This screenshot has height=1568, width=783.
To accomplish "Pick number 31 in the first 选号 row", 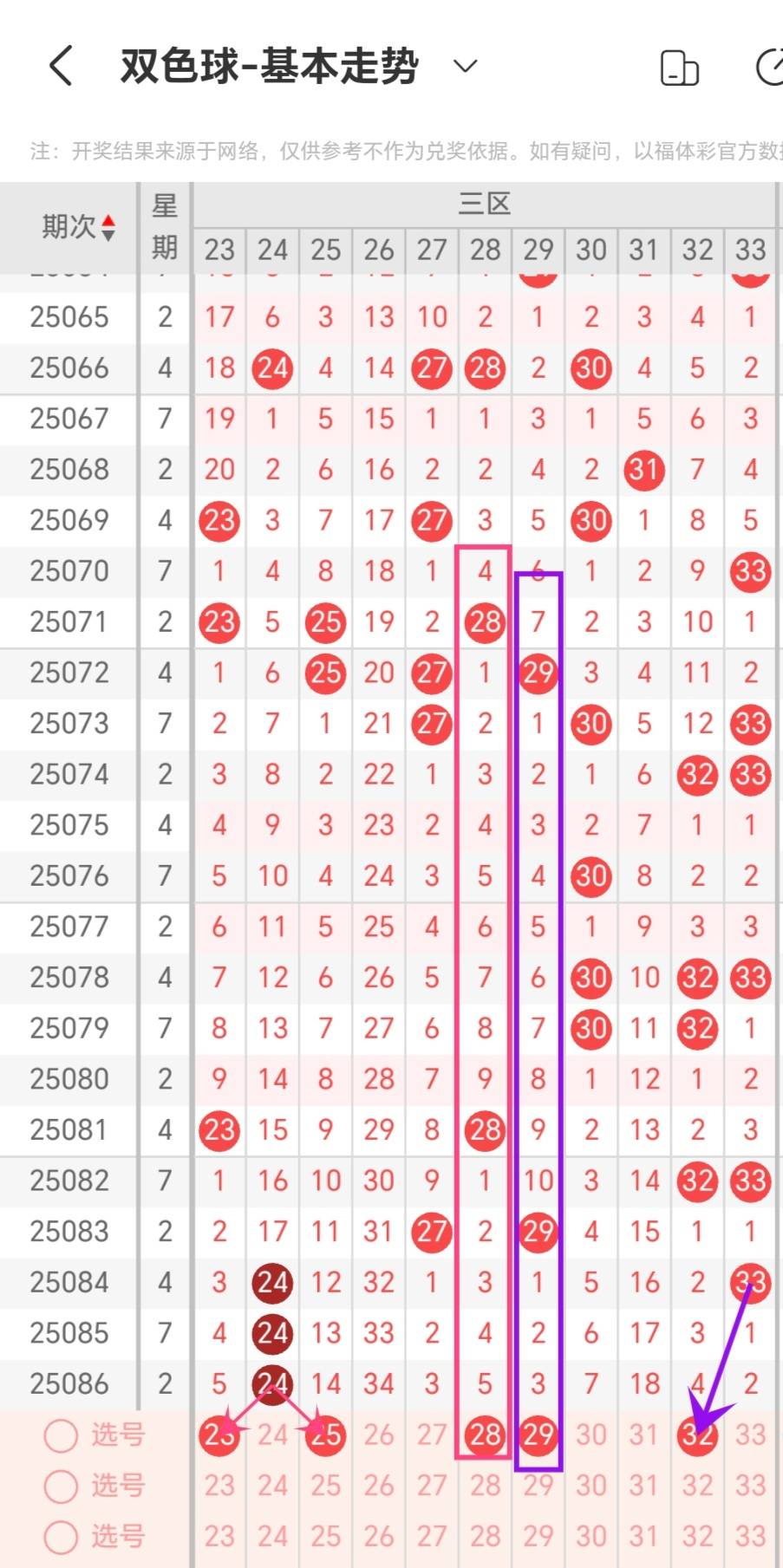I will click(x=644, y=1435).
